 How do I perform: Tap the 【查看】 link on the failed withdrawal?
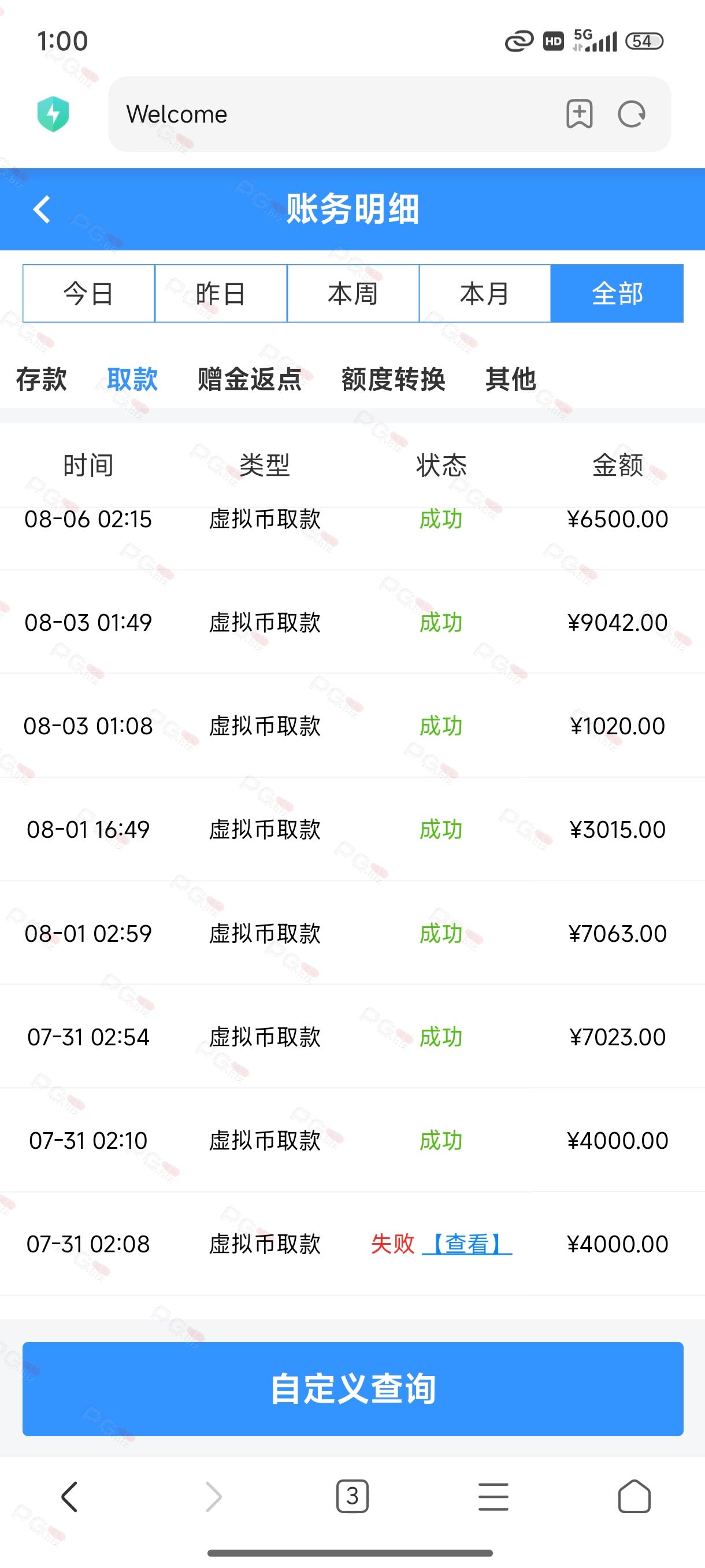click(467, 1244)
